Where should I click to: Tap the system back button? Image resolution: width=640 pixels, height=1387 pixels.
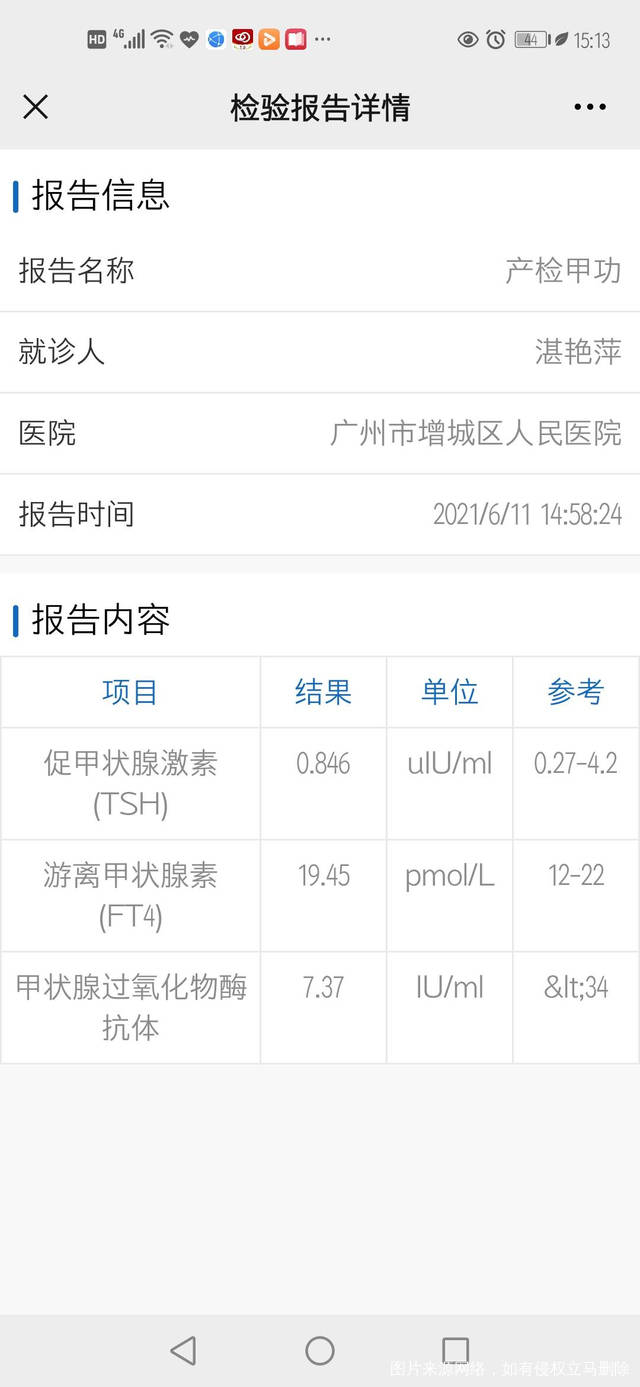click(183, 1350)
